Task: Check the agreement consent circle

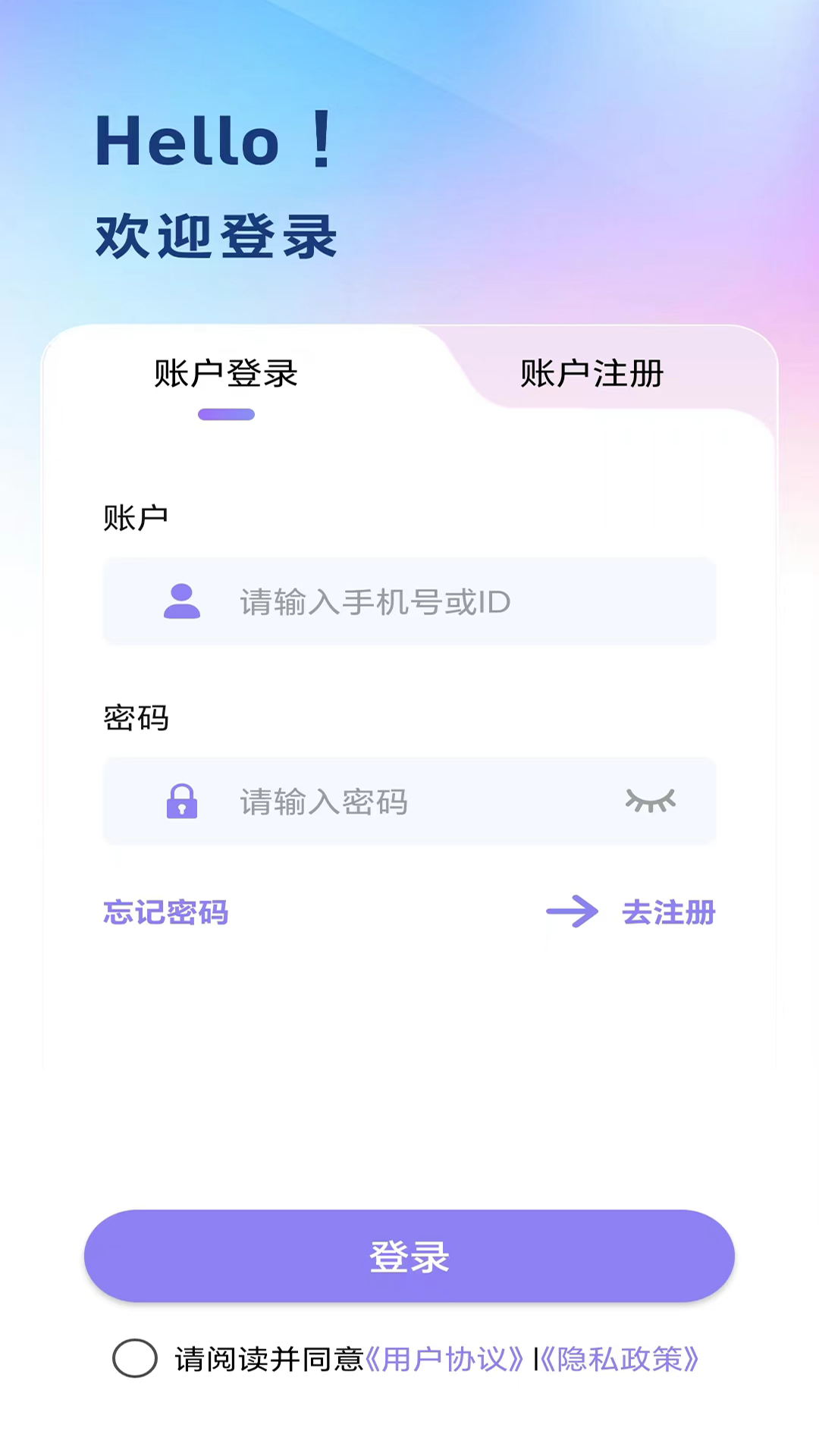Action: 135,1358
